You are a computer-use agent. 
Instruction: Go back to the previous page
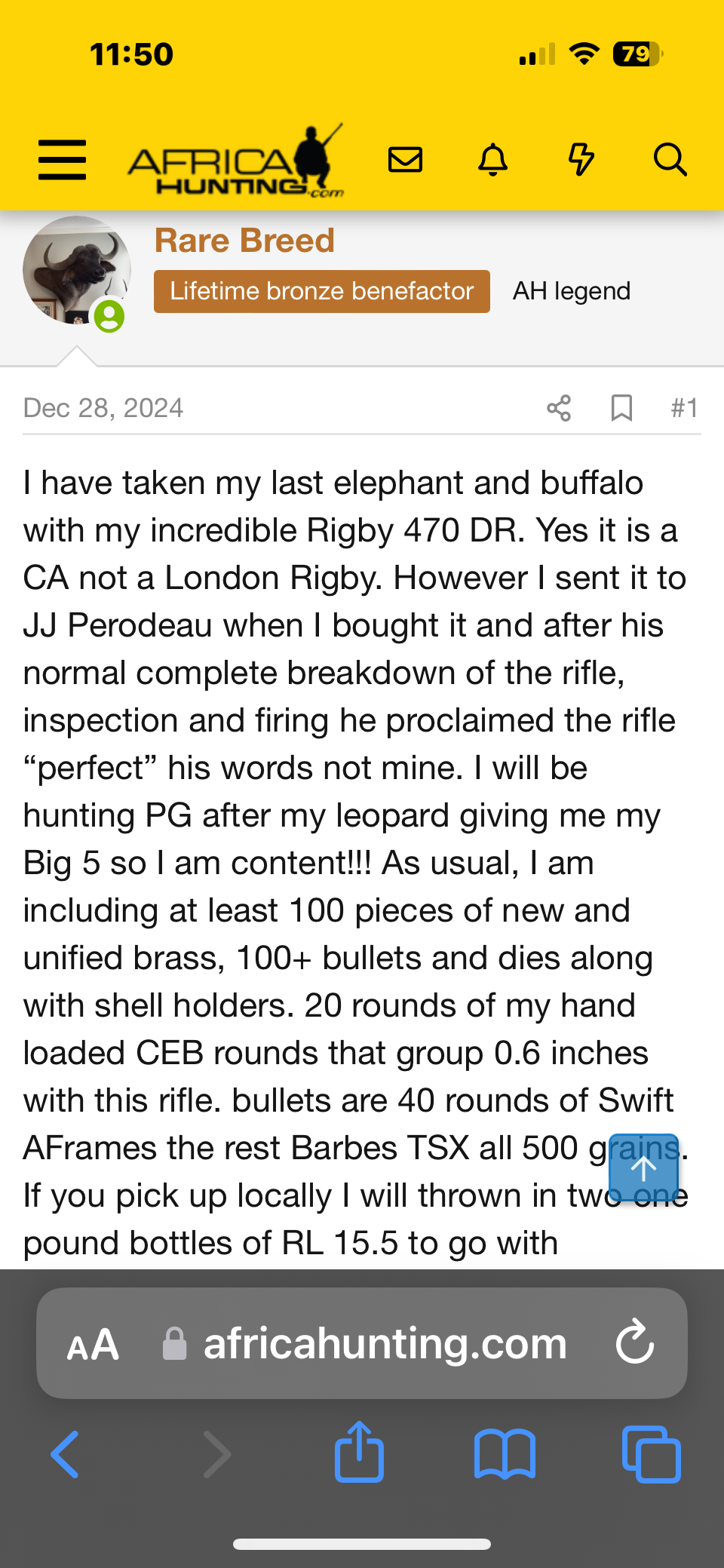[x=66, y=1454]
